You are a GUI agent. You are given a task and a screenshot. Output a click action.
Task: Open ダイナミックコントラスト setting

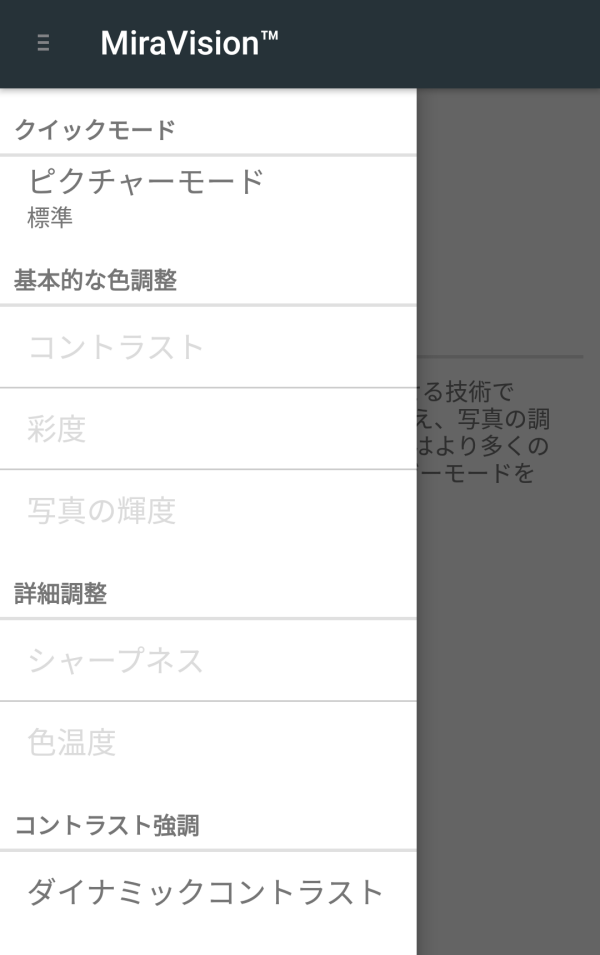click(x=207, y=892)
